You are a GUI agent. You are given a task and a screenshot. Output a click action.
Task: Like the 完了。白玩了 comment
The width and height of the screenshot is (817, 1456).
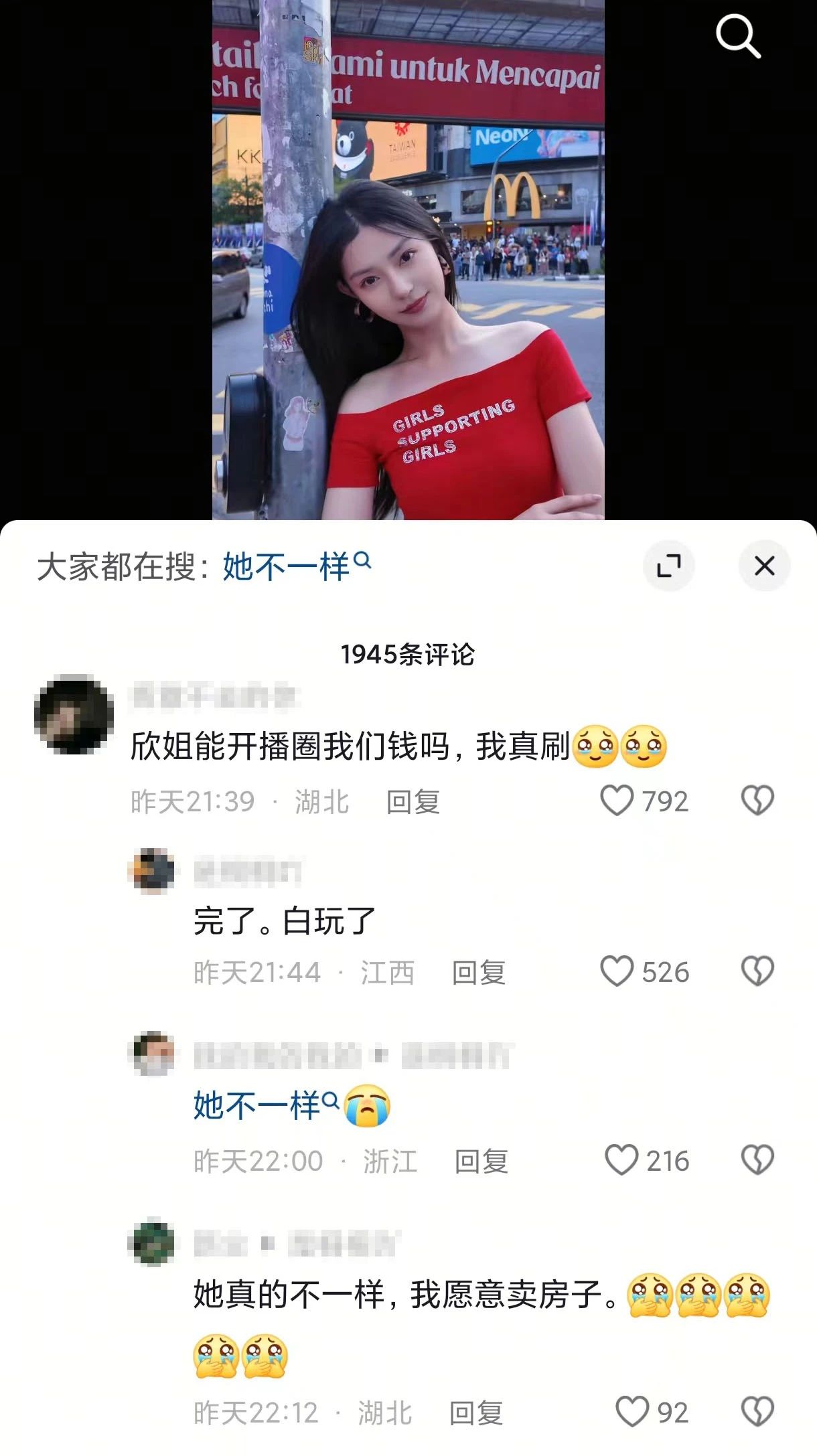[x=617, y=971]
